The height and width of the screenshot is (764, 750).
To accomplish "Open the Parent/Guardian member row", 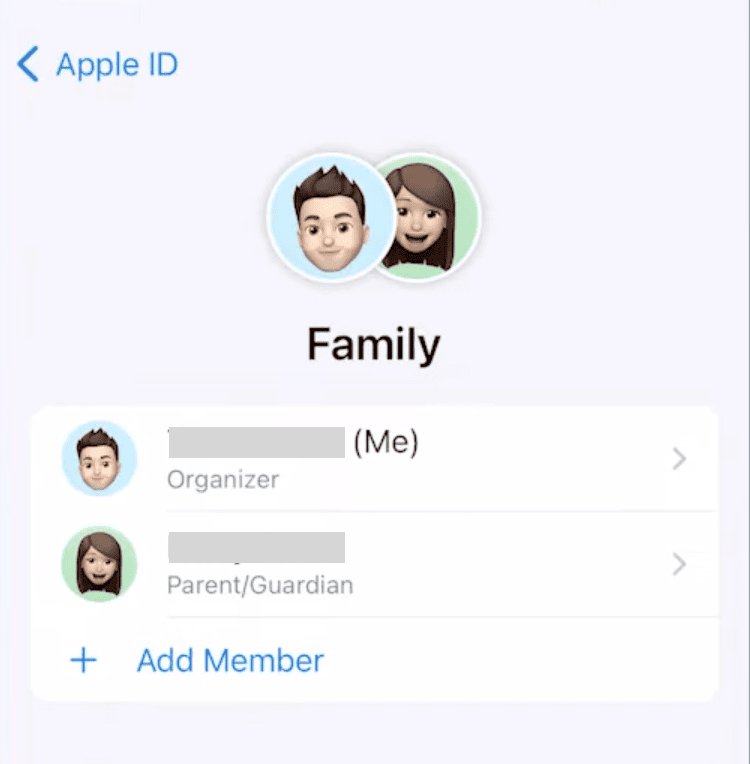I will (x=374, y=565).
